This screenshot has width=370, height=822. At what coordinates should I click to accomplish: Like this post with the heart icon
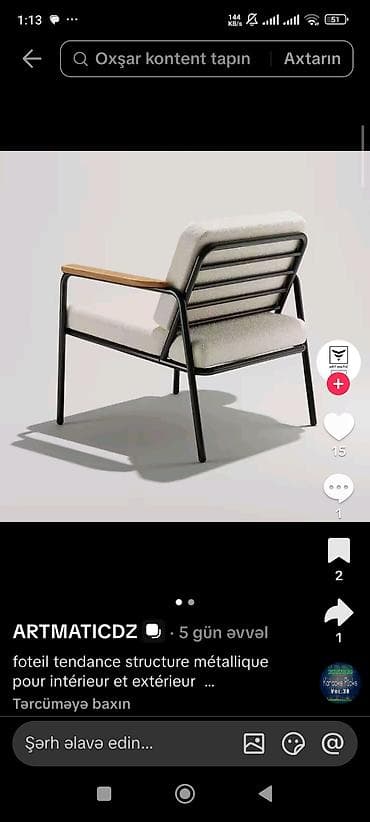(339, 427)
